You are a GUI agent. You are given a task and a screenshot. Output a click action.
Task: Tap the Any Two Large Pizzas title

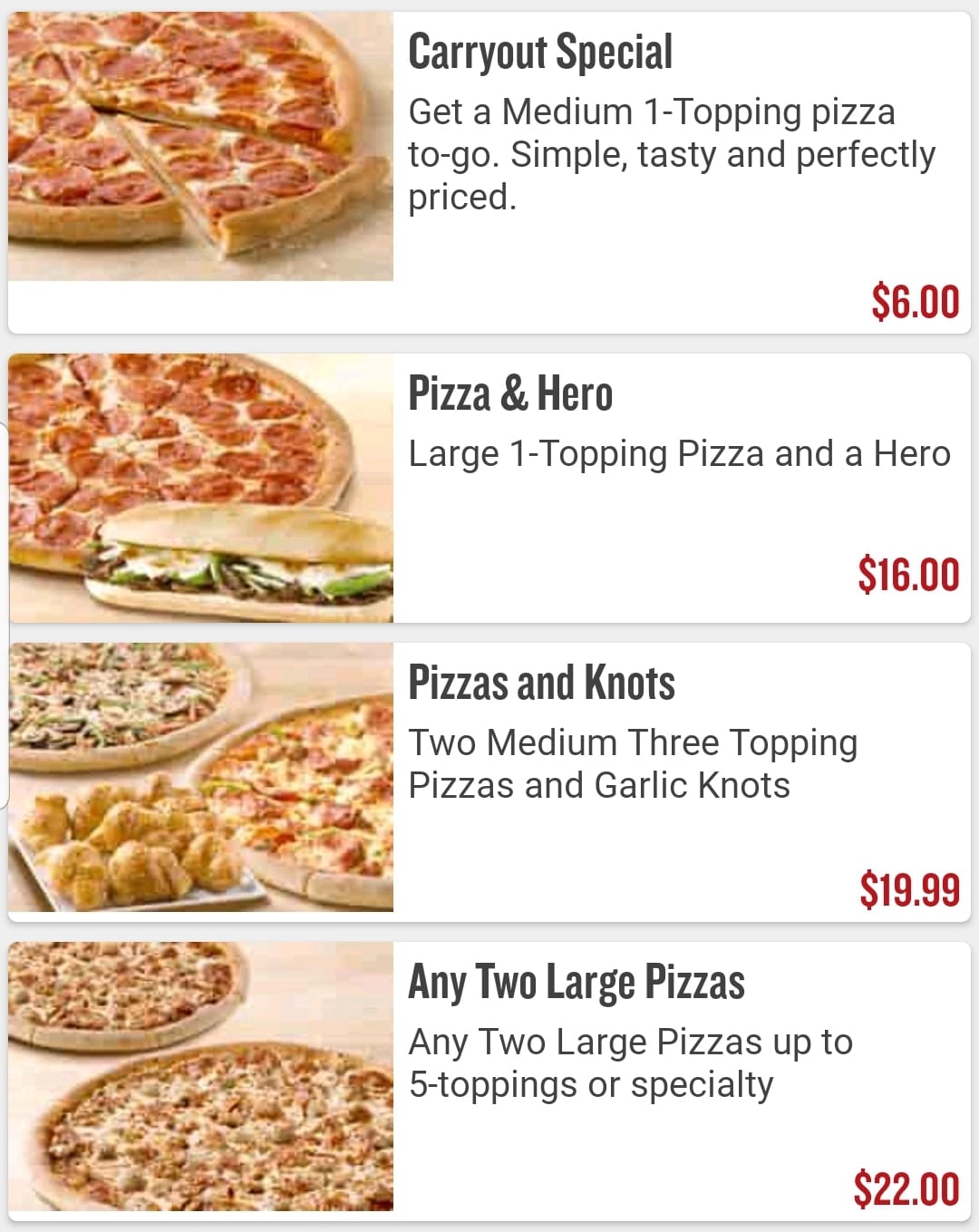(x=577, y=980)
